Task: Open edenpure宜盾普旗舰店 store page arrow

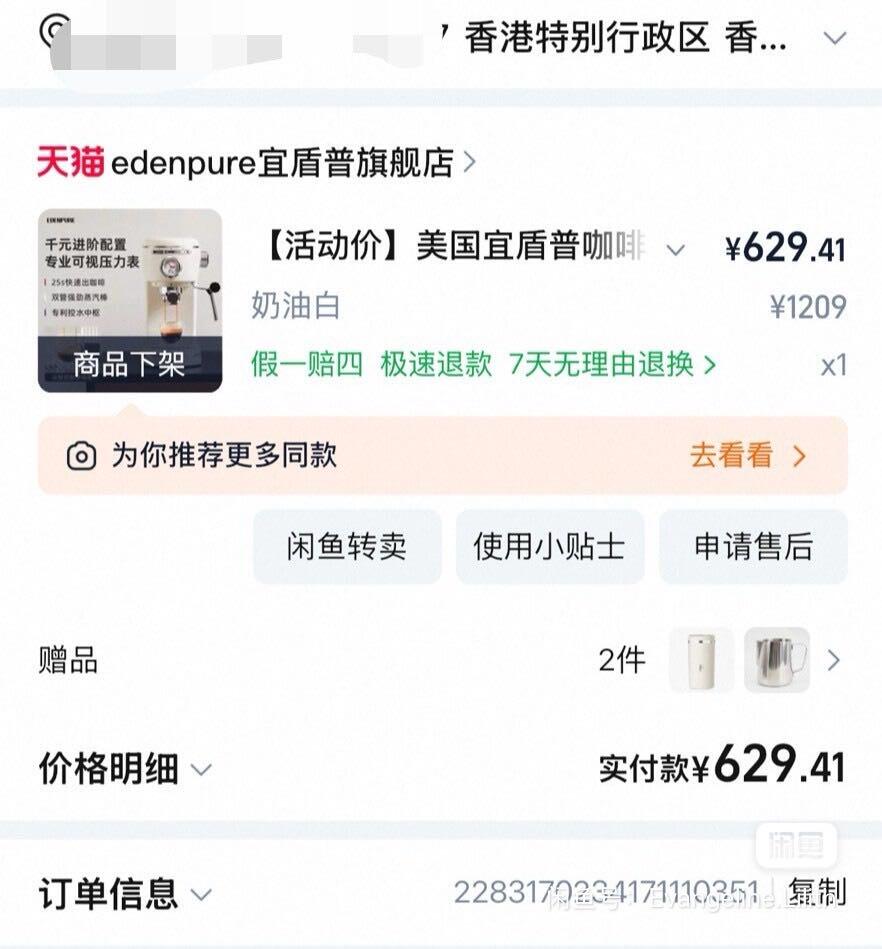Action: [x=470, y=163]
